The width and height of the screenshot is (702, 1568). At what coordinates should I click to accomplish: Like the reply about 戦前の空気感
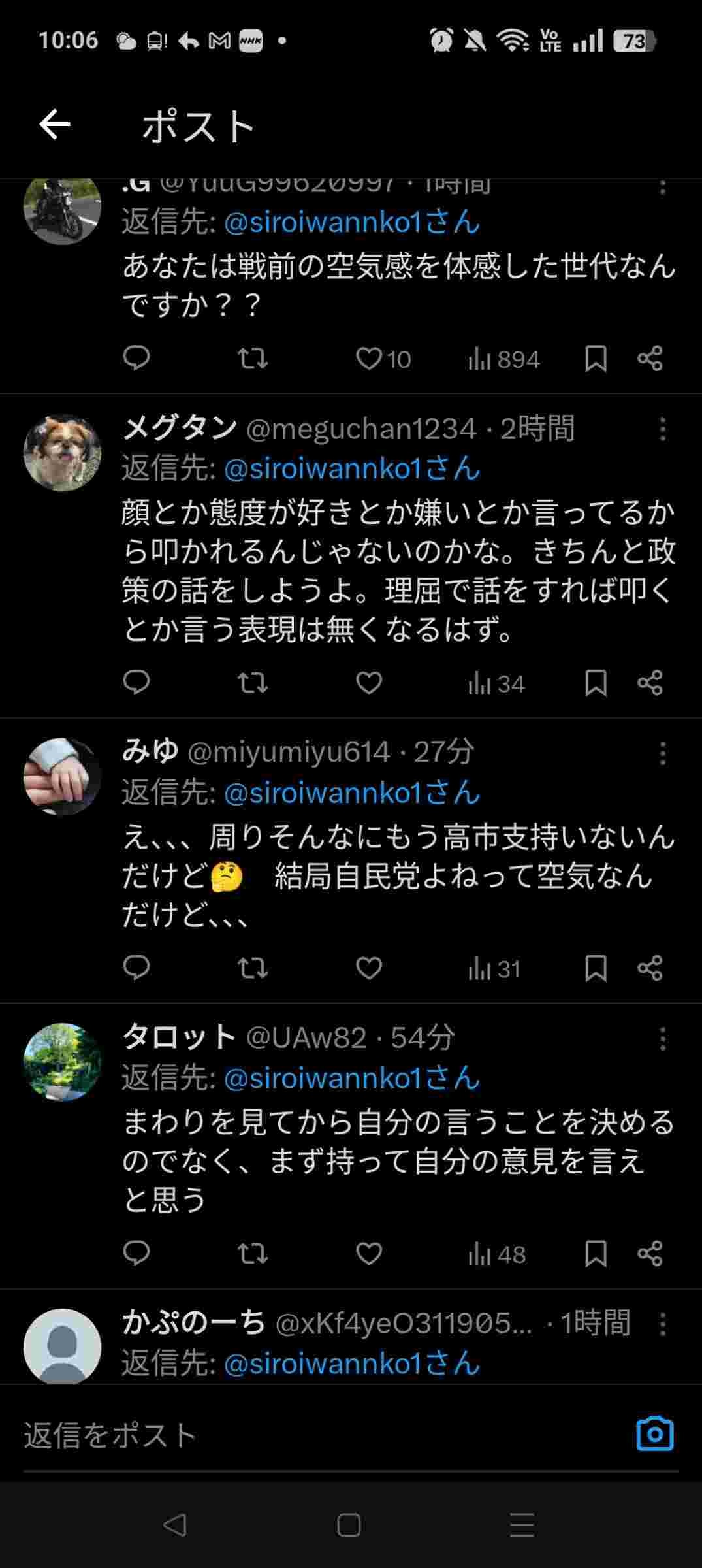[369, 359]
